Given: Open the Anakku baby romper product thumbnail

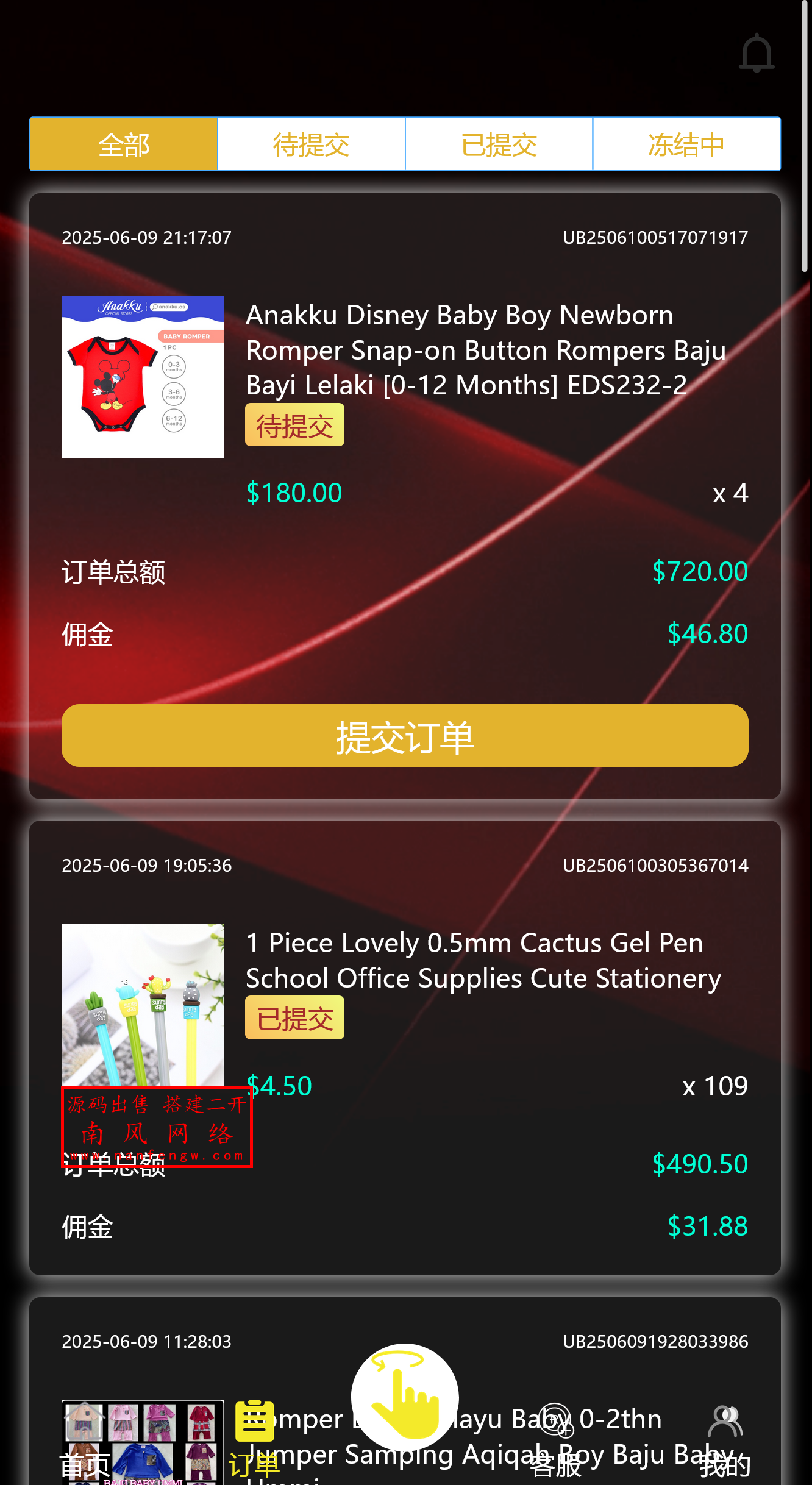Looking at the screenshot, I should 142,377.
